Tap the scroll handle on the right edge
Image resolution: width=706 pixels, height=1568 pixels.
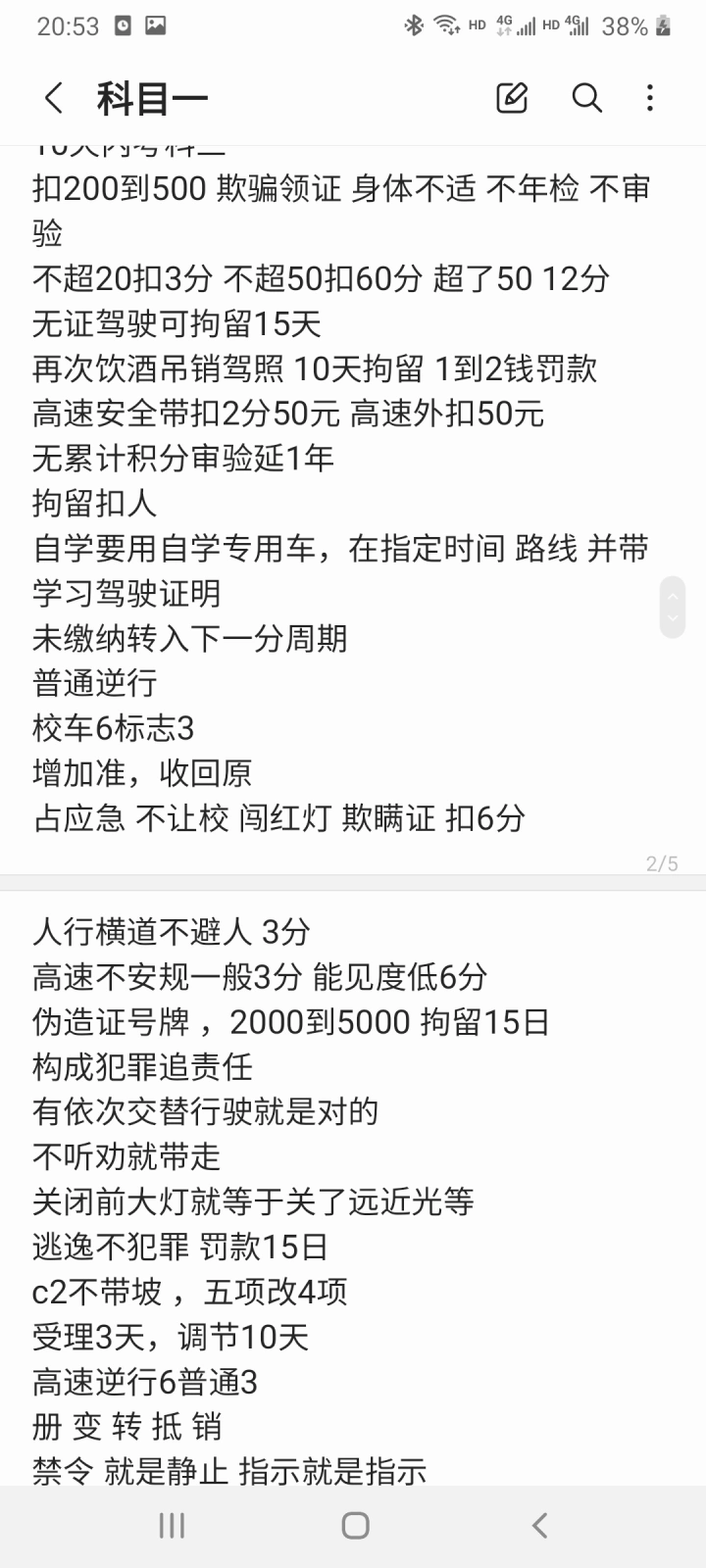tap(673, 608)
